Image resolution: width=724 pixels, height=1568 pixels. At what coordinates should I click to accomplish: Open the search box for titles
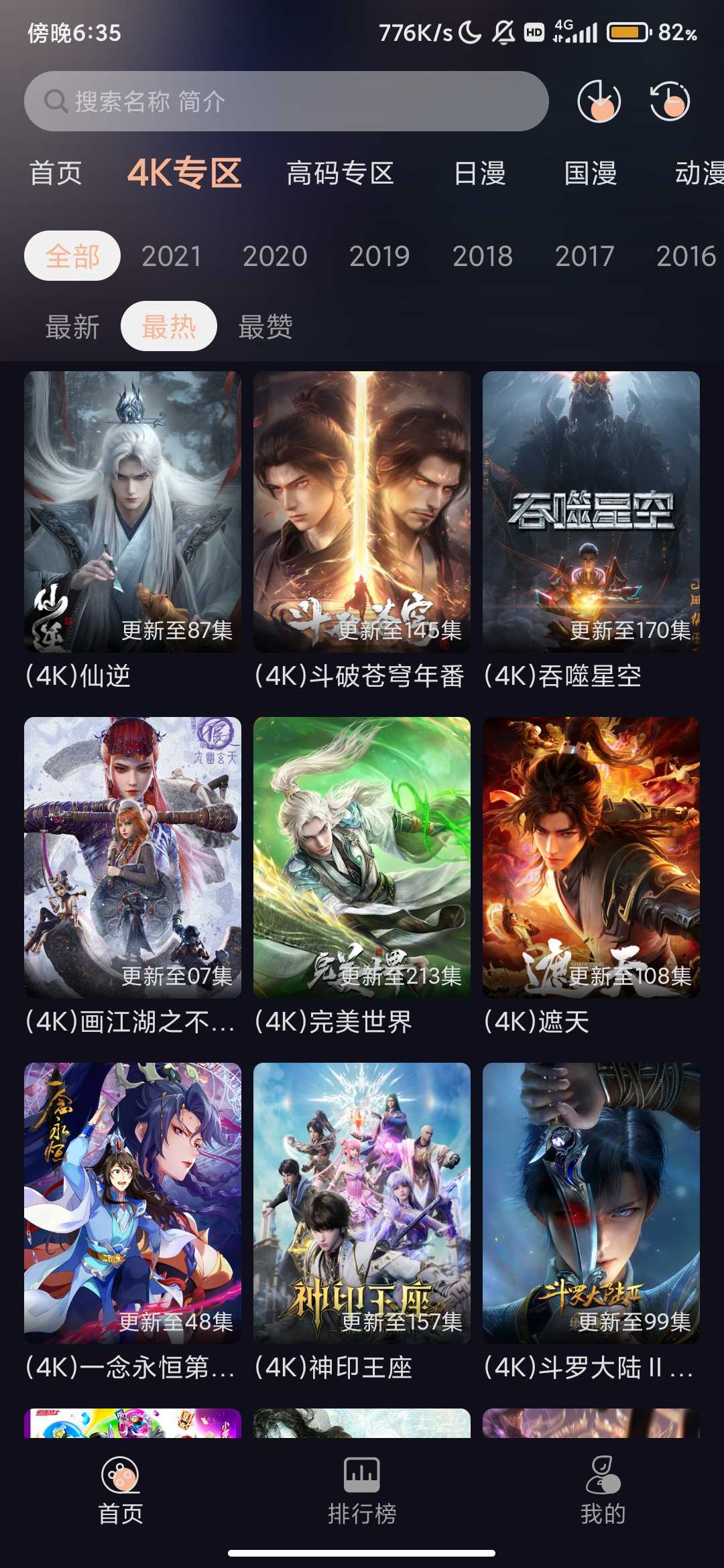[286, 101]
